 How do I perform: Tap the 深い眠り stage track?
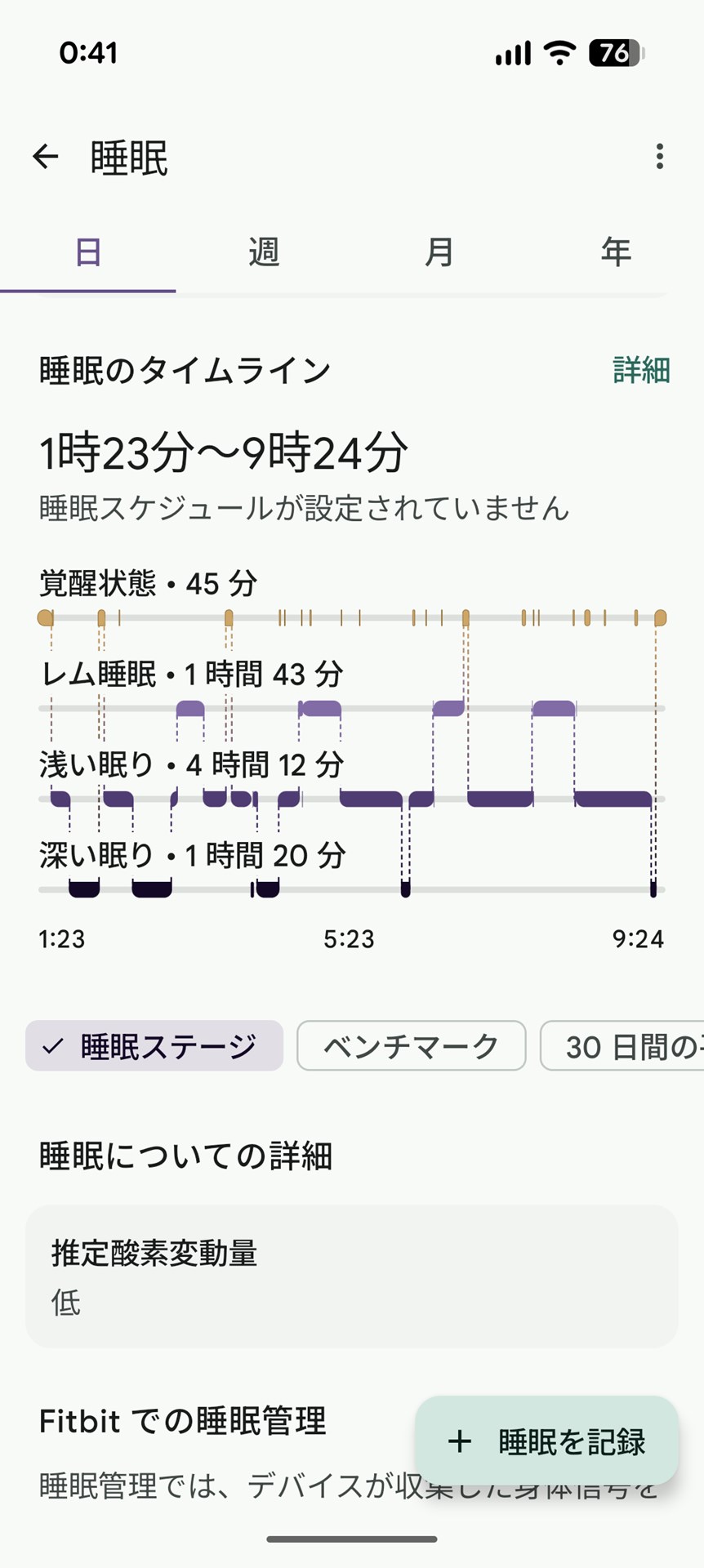[351, 889]
